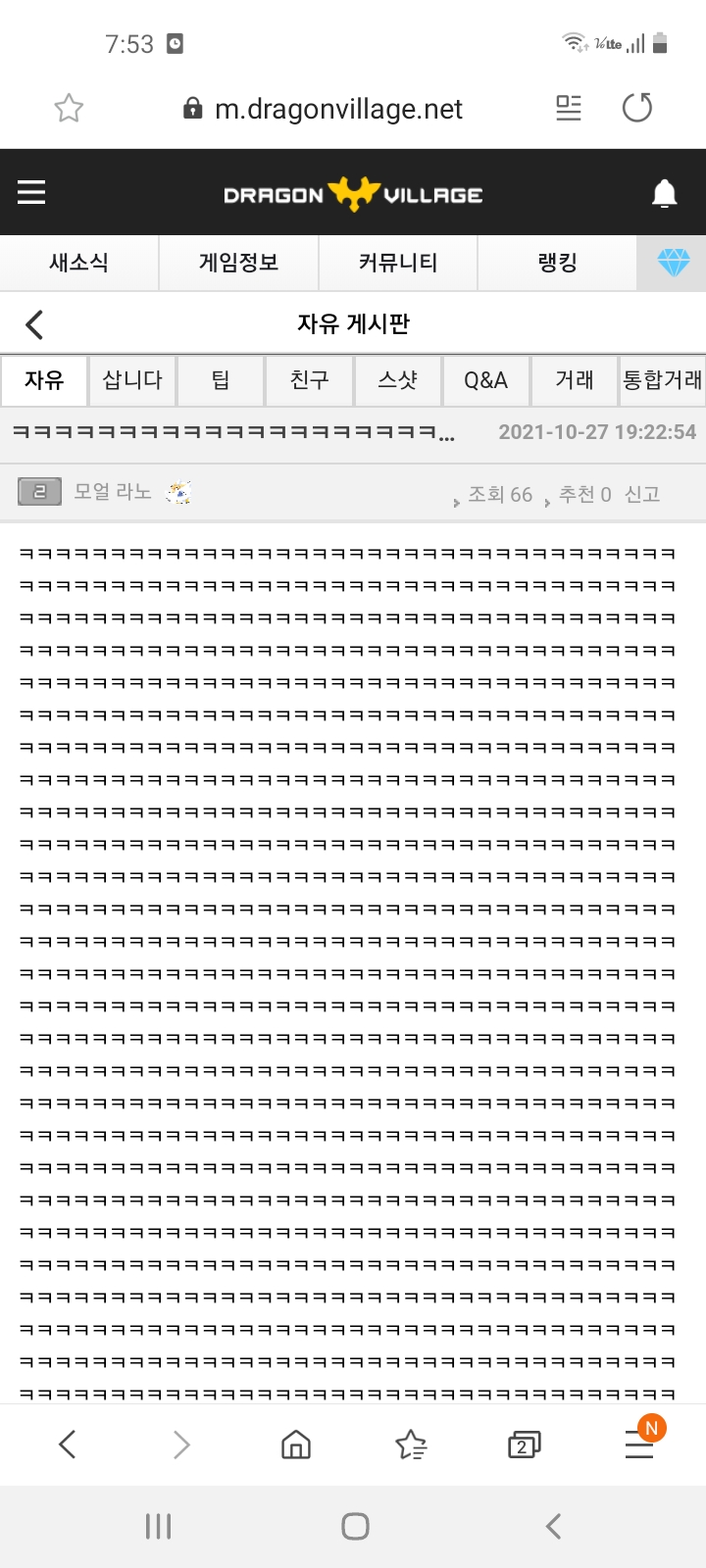Report this post with 신고
The height and width of the screenshot is (1568, 706).
[642, 494]
